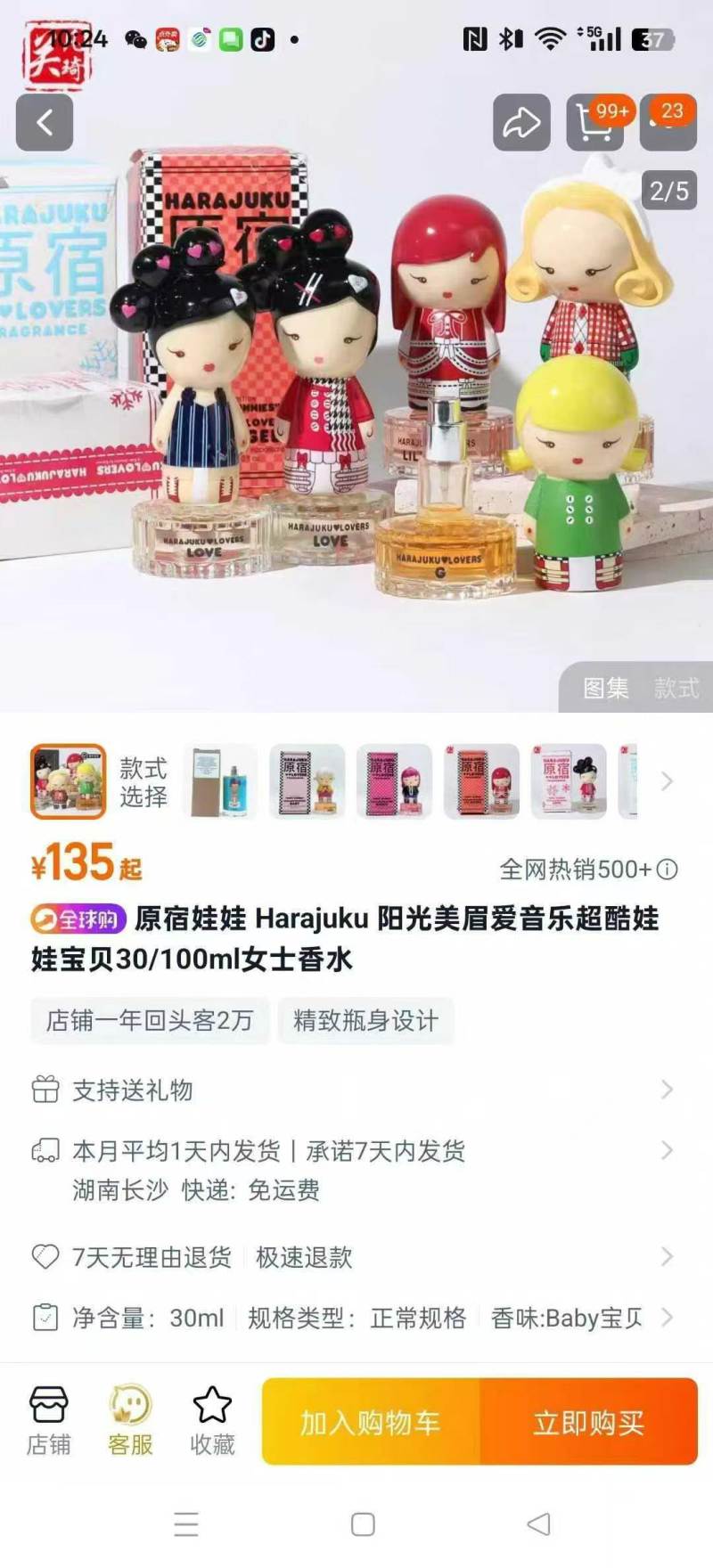Switch to the 图集 image tab
Screen dimensions: 713x1568
(606, 688)
